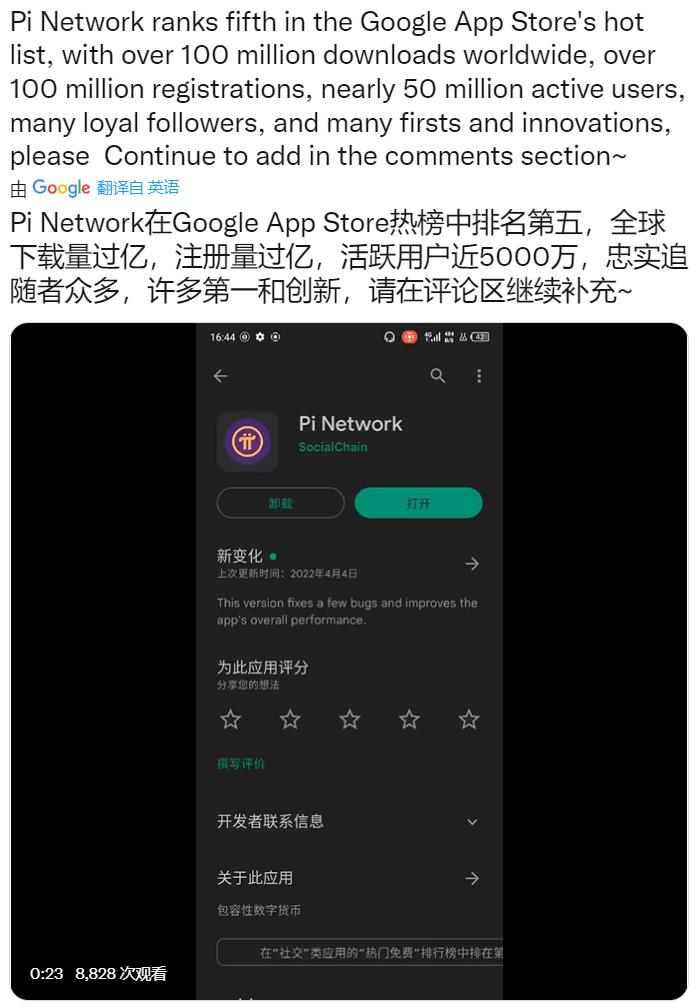
Task: Play the embedded Pi Network video
Action: click(349, 660)
